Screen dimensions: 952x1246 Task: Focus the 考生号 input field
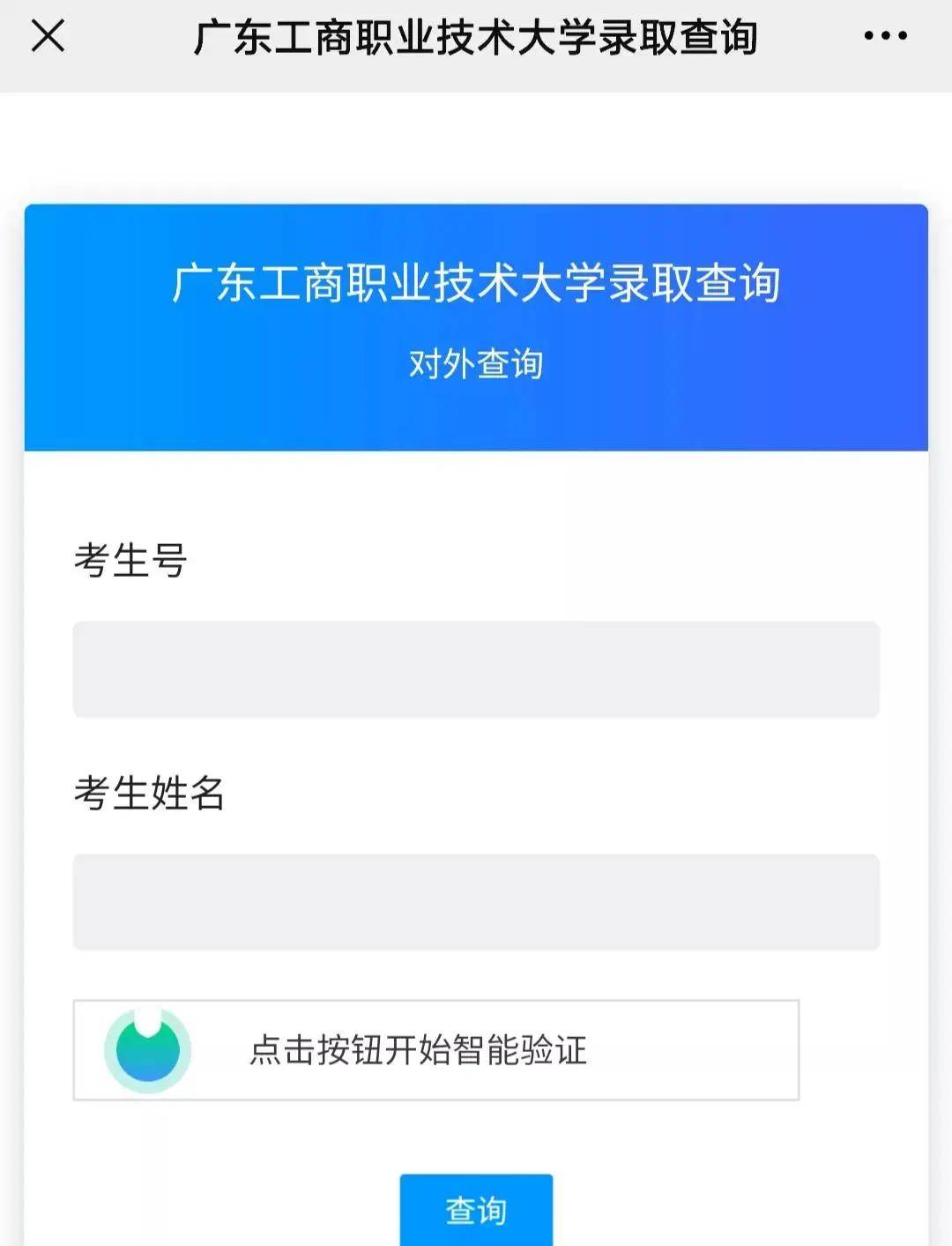click(x=476, y=669)
